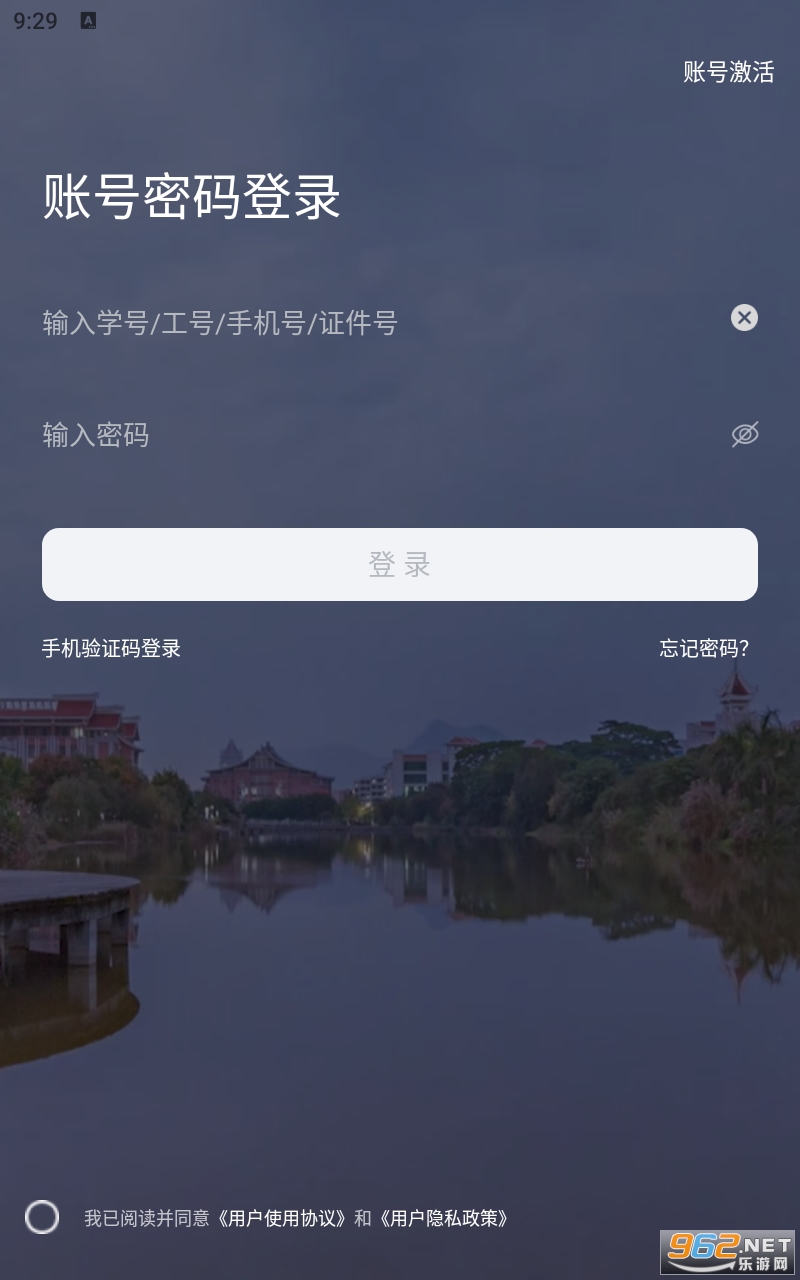This screenshot has width=800, height=1280.
Task: Clear the account input field
Action: pos(744,318)
